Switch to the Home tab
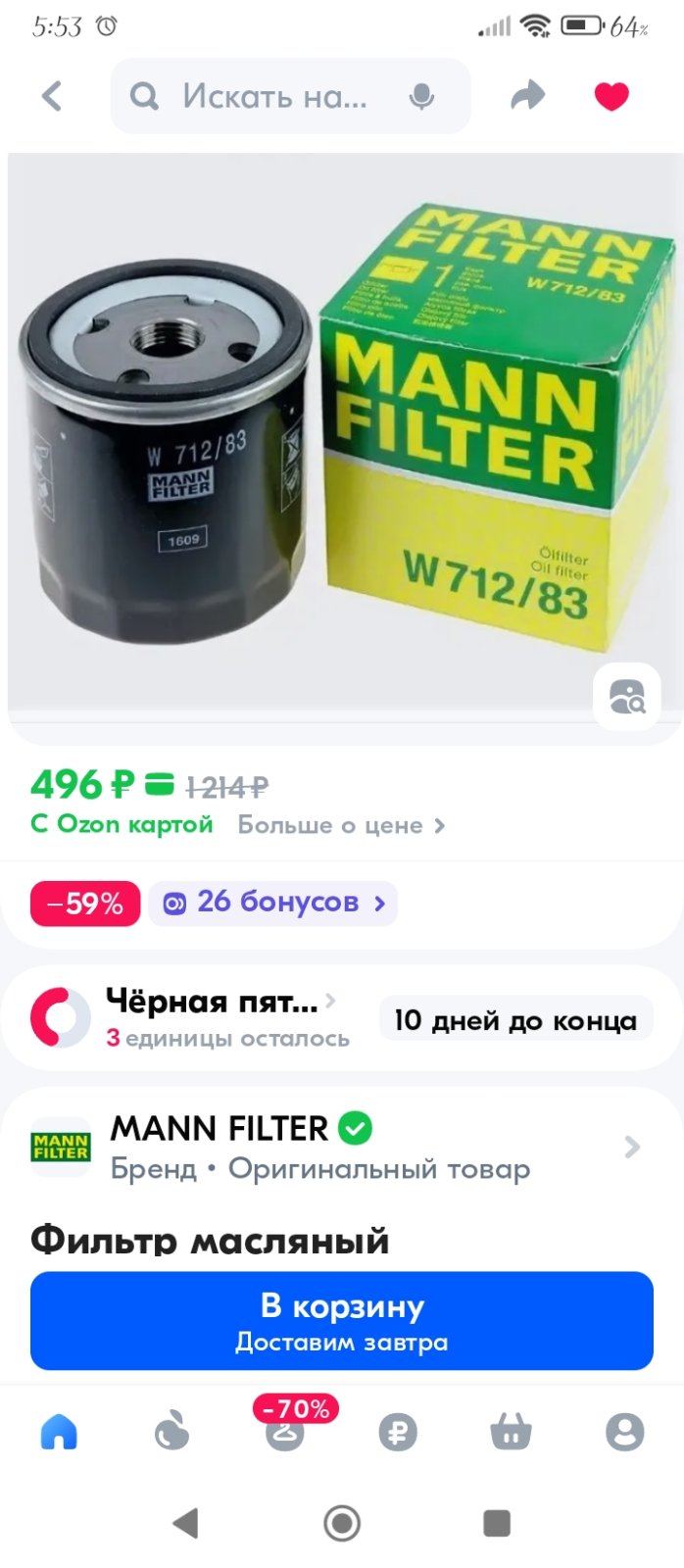This screenshot has height=1568, width=684. point(59,1432)
